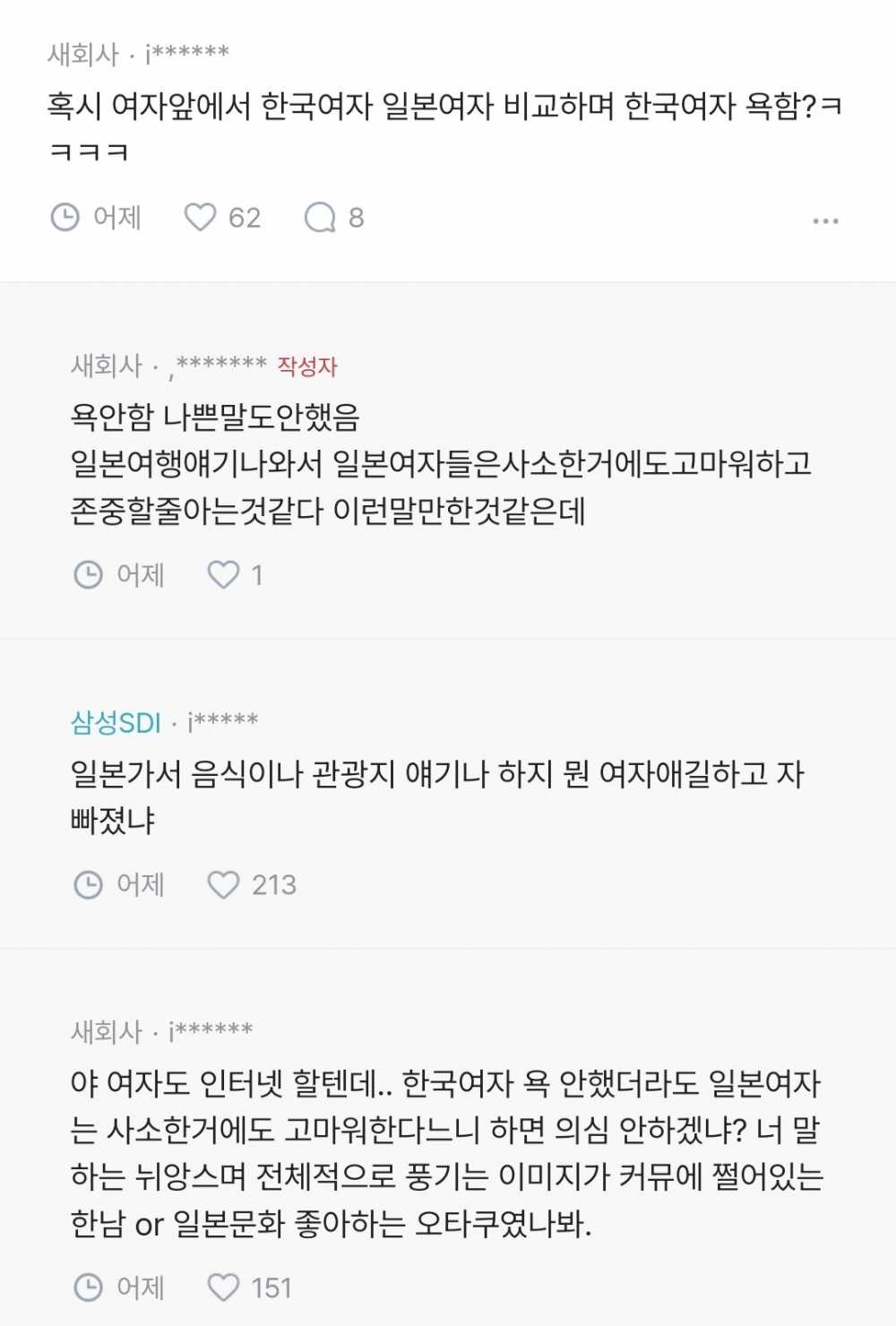Like the top comment with 62 likes
This screenshot has width=896, height=1326.
[x=200, y=218]
